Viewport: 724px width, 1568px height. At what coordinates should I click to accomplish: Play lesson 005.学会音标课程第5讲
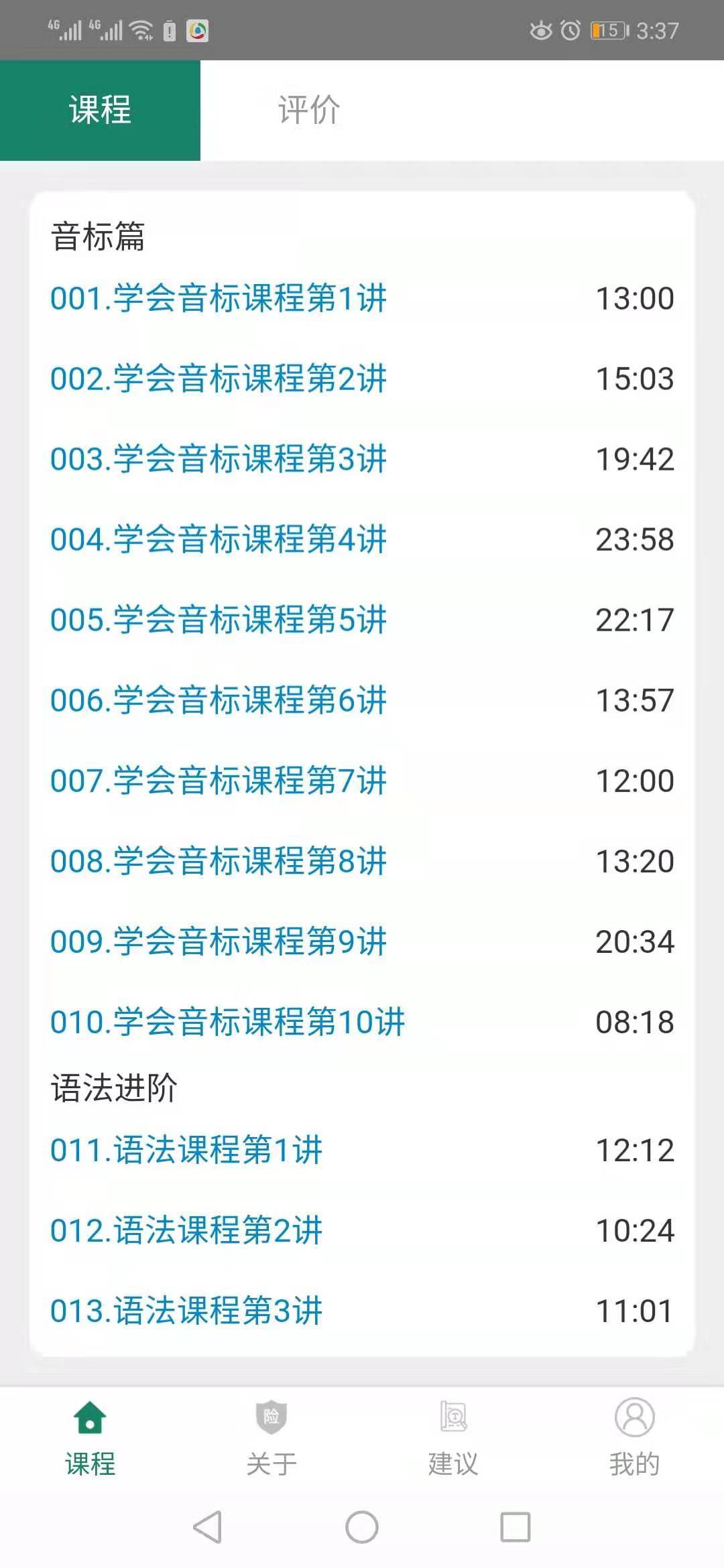219,620
